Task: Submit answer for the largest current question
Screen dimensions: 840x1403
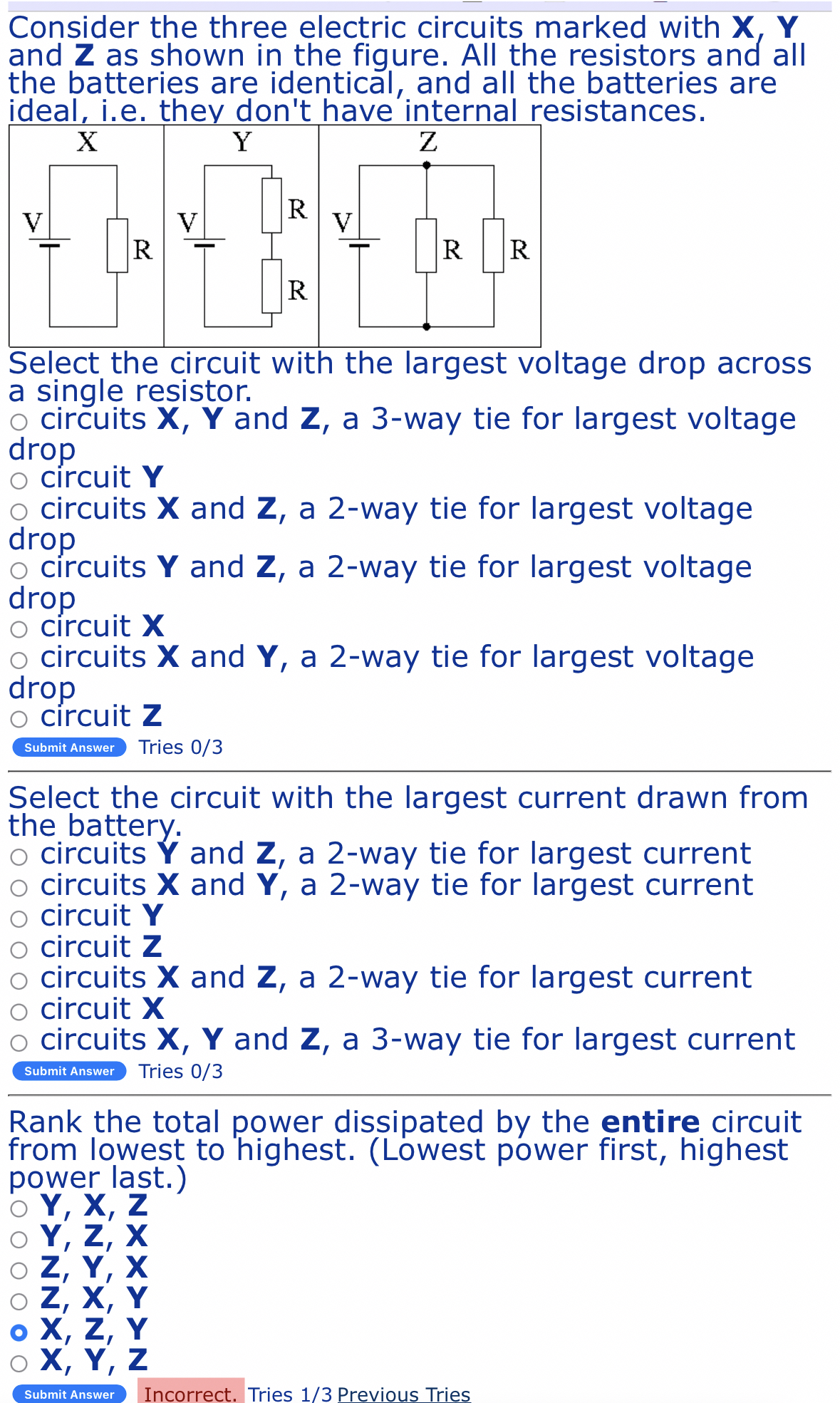Action: pos(69,1071)
